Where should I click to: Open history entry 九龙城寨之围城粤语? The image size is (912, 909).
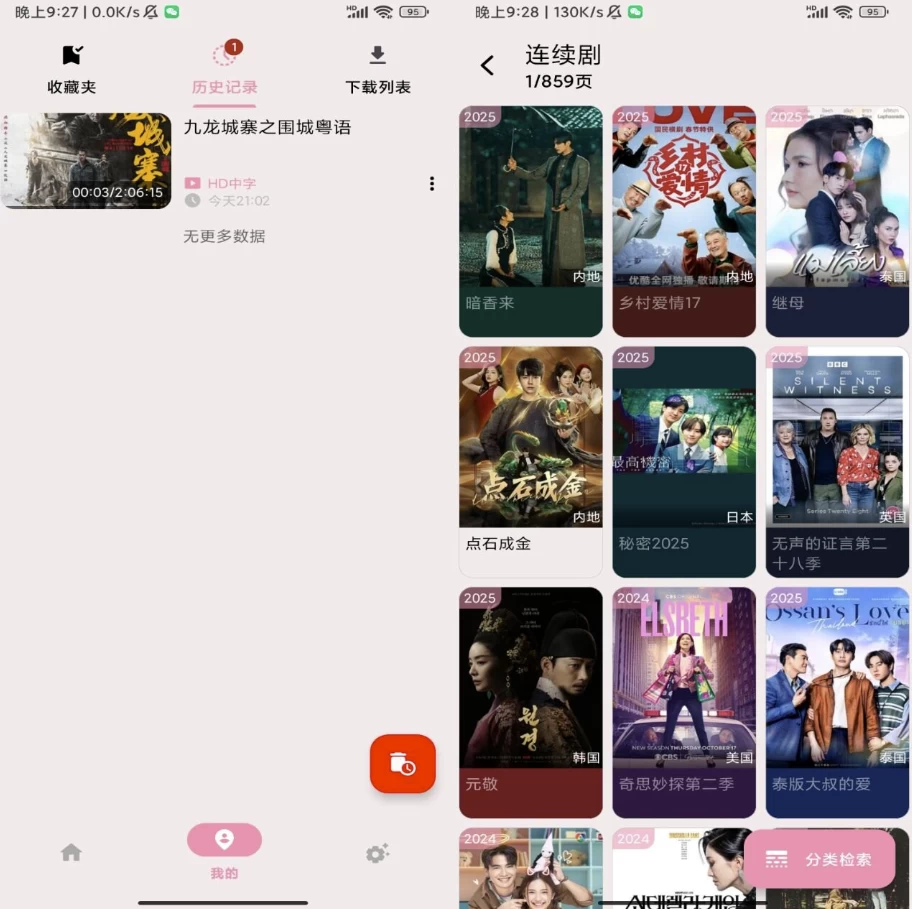(266, 128)
